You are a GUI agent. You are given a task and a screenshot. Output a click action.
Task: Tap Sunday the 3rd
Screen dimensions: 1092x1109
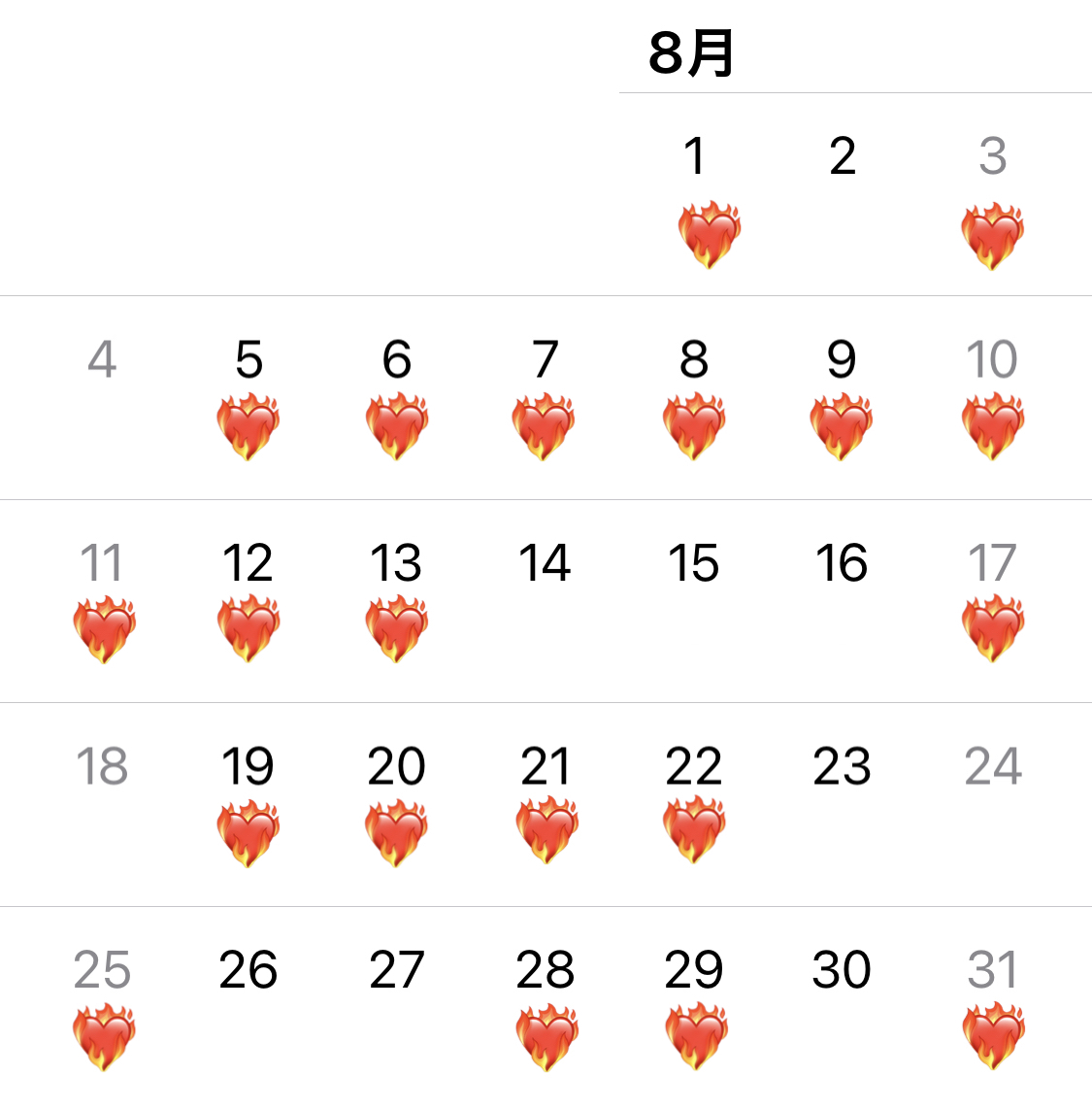[x=992, y=157]
